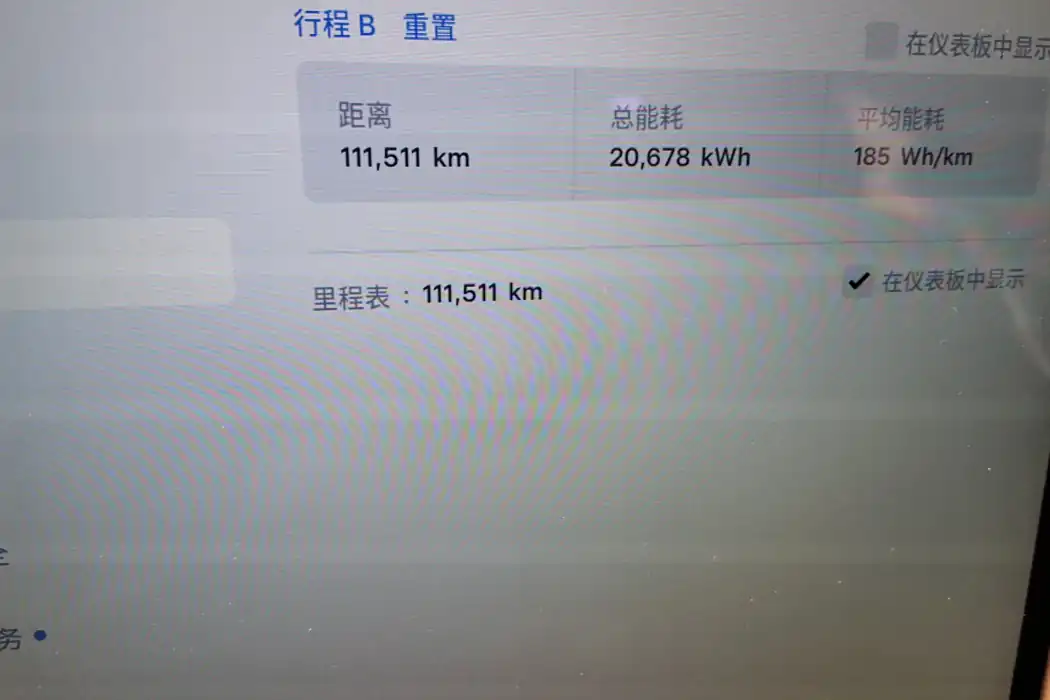Reset the 行程 B trip data

coord(430,27)
